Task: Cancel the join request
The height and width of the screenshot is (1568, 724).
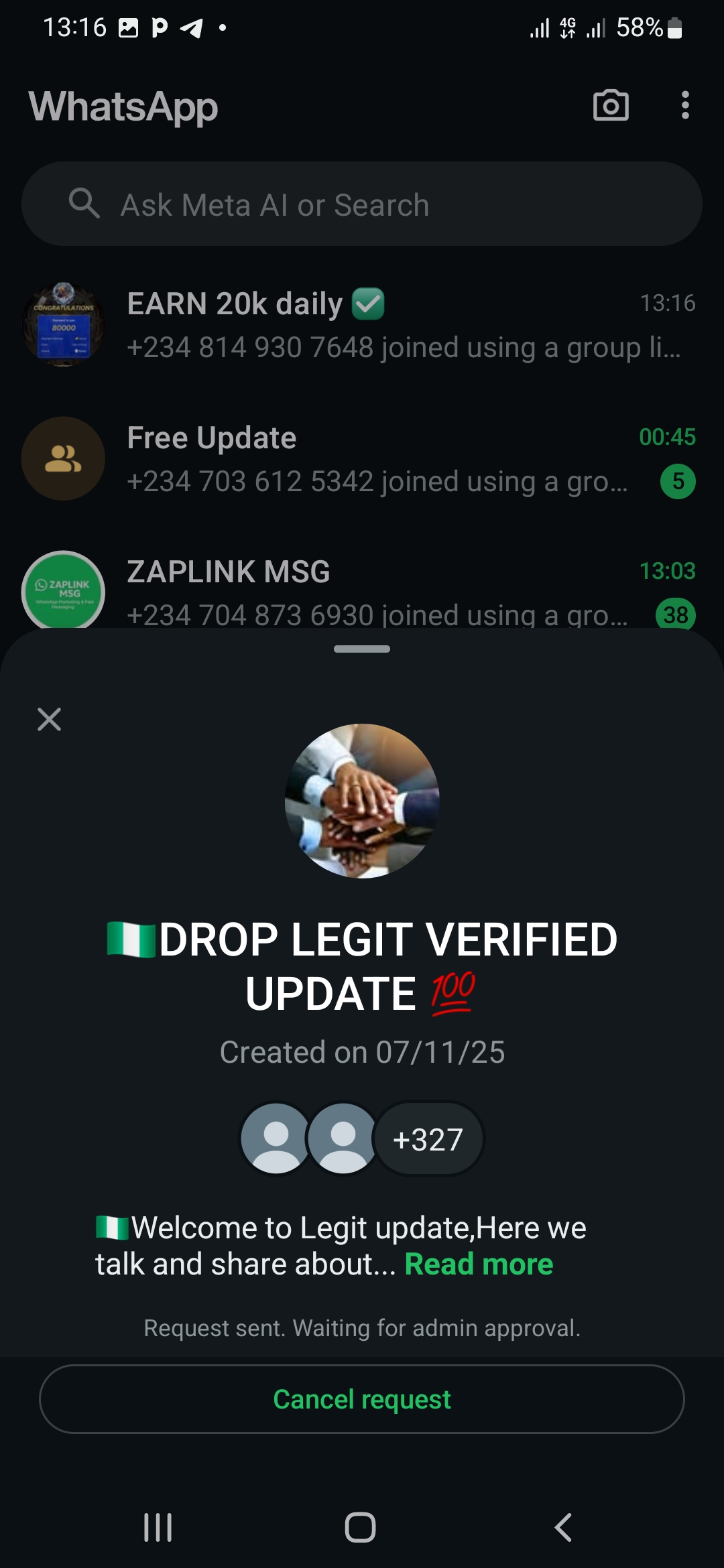Action: [x=362, y=1399]
